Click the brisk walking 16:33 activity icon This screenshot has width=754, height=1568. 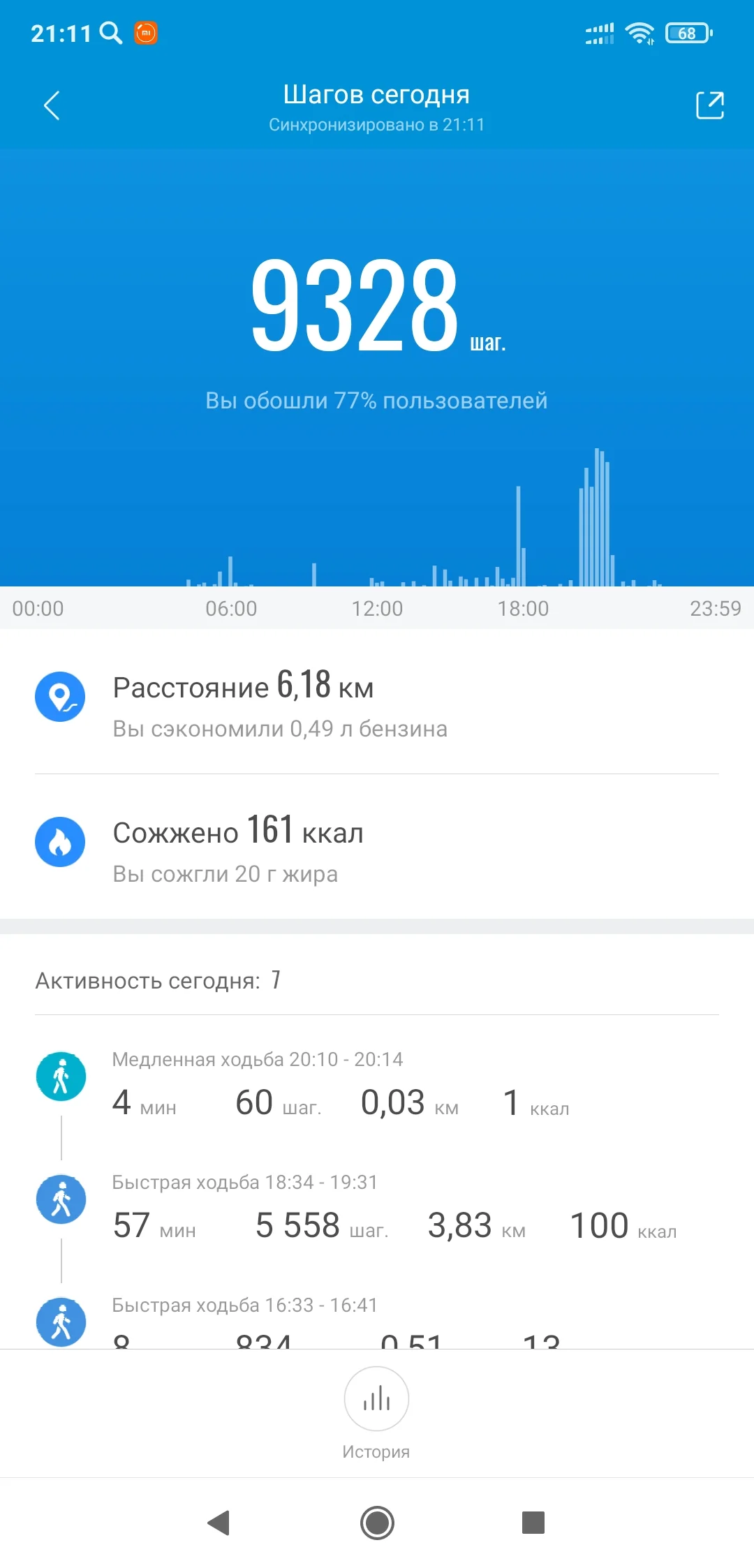[x=61, y=1322]
